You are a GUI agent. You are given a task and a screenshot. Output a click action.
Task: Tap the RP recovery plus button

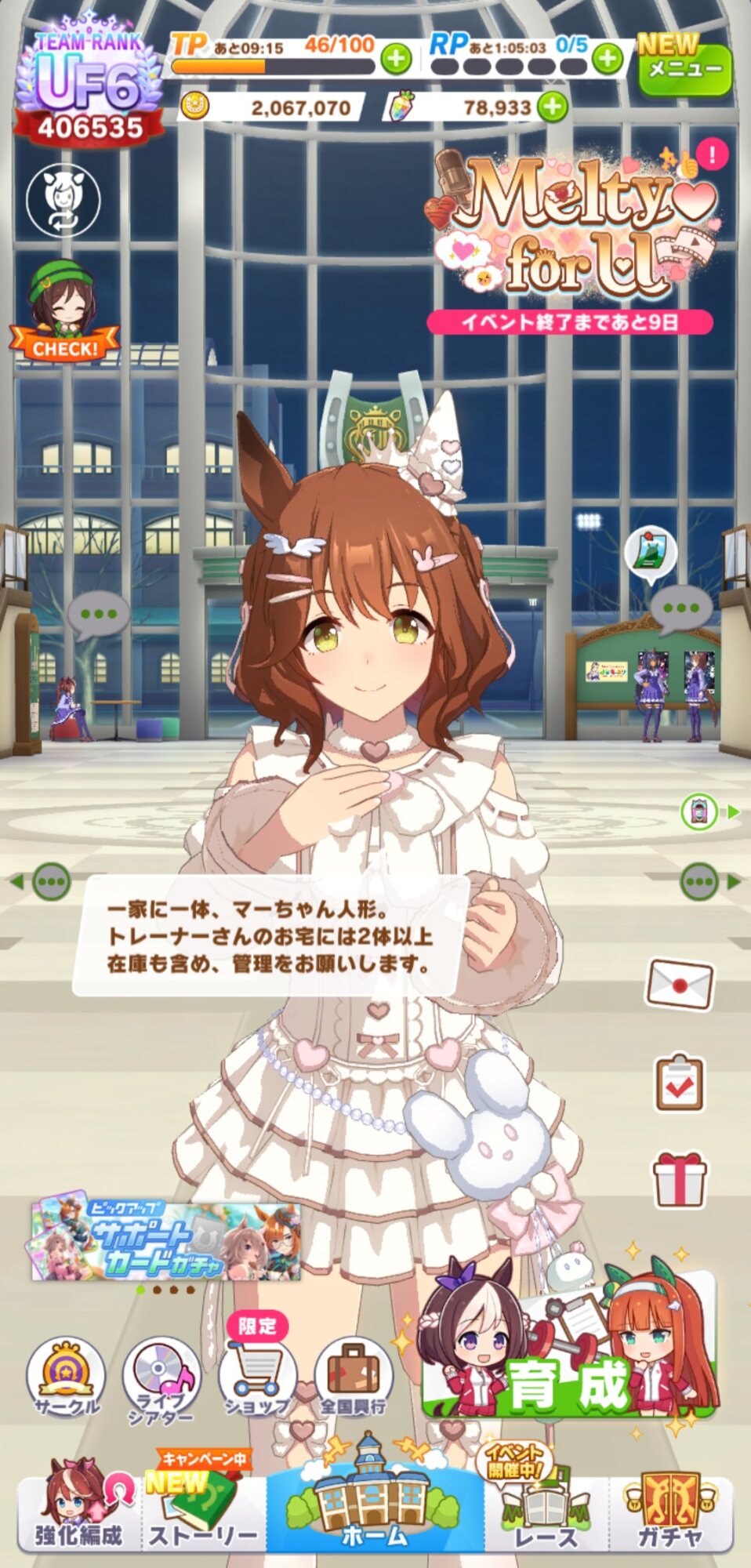pos(608,59)
